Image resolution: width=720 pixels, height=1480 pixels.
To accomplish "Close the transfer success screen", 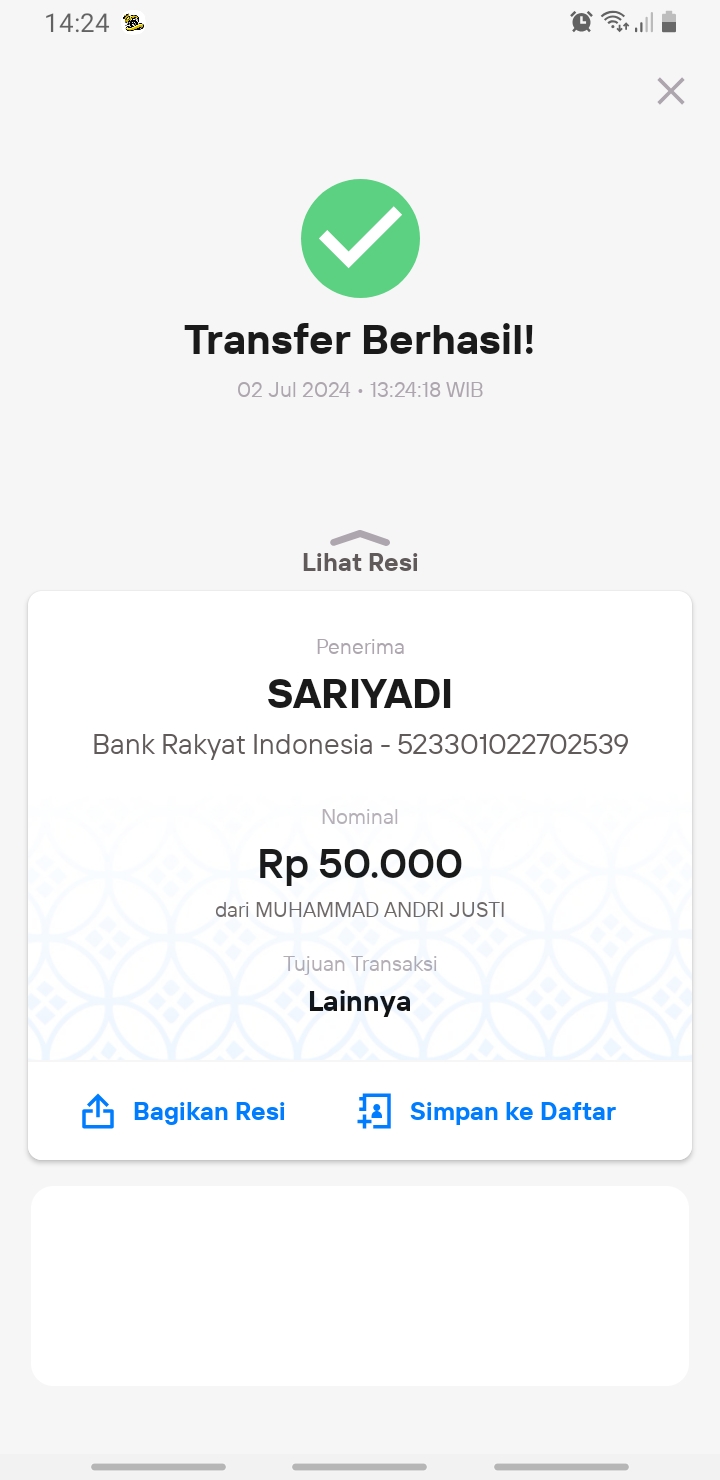I will [x=670, y=91].
